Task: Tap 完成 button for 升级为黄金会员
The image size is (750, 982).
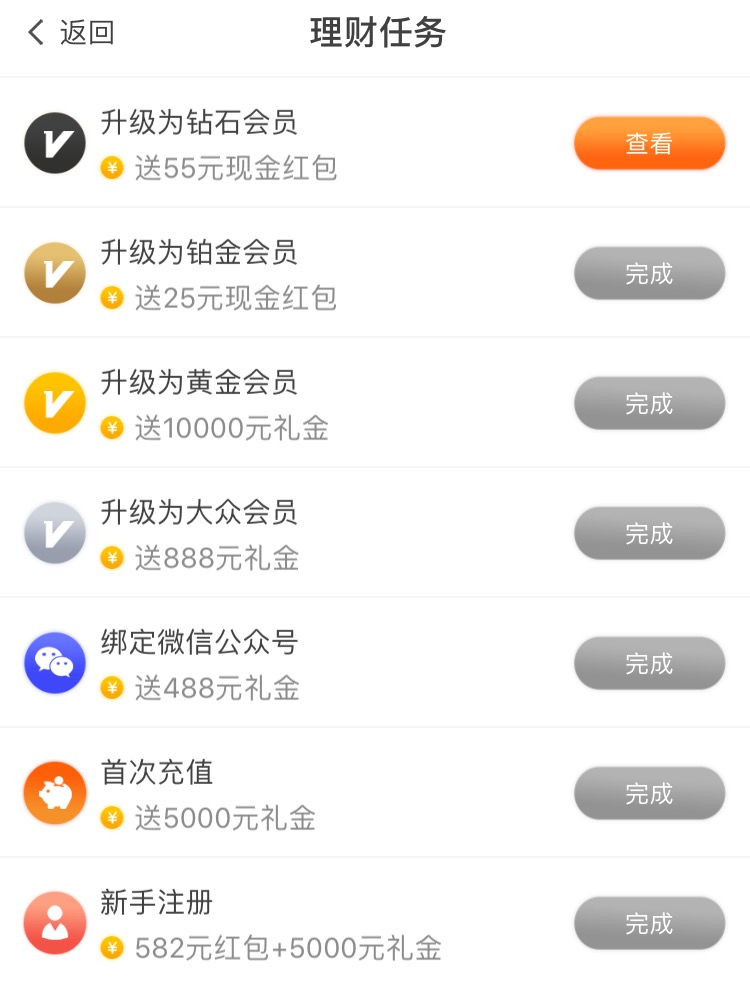Action: [x=649, y=404]
